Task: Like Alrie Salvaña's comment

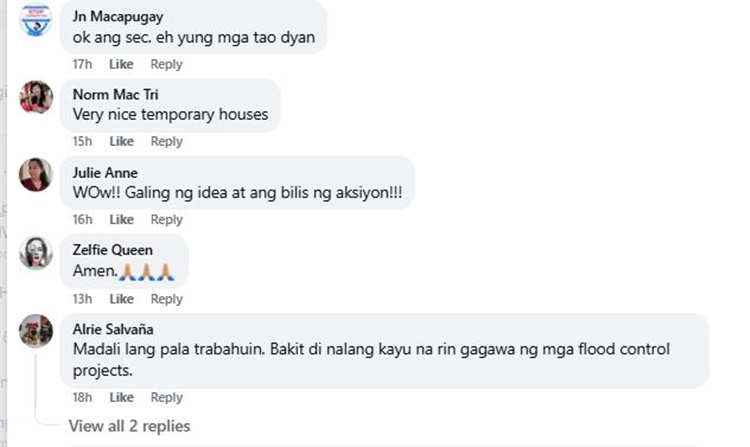Action: pyautogui.click(x=121, y=397)
